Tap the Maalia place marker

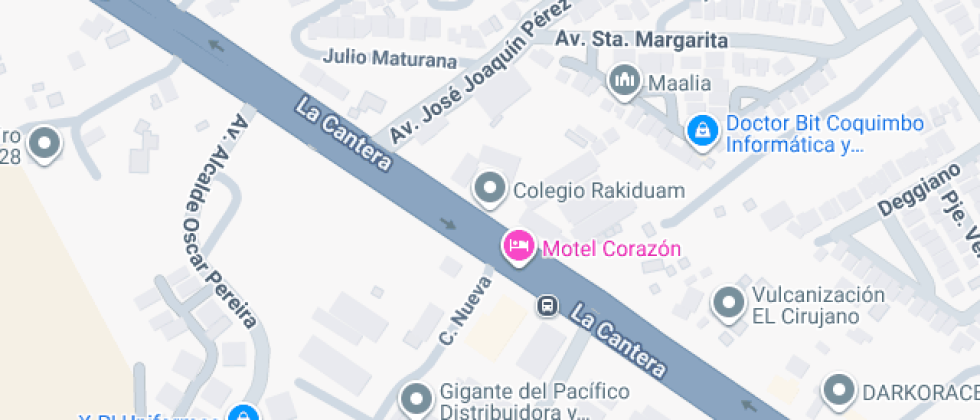626,81
